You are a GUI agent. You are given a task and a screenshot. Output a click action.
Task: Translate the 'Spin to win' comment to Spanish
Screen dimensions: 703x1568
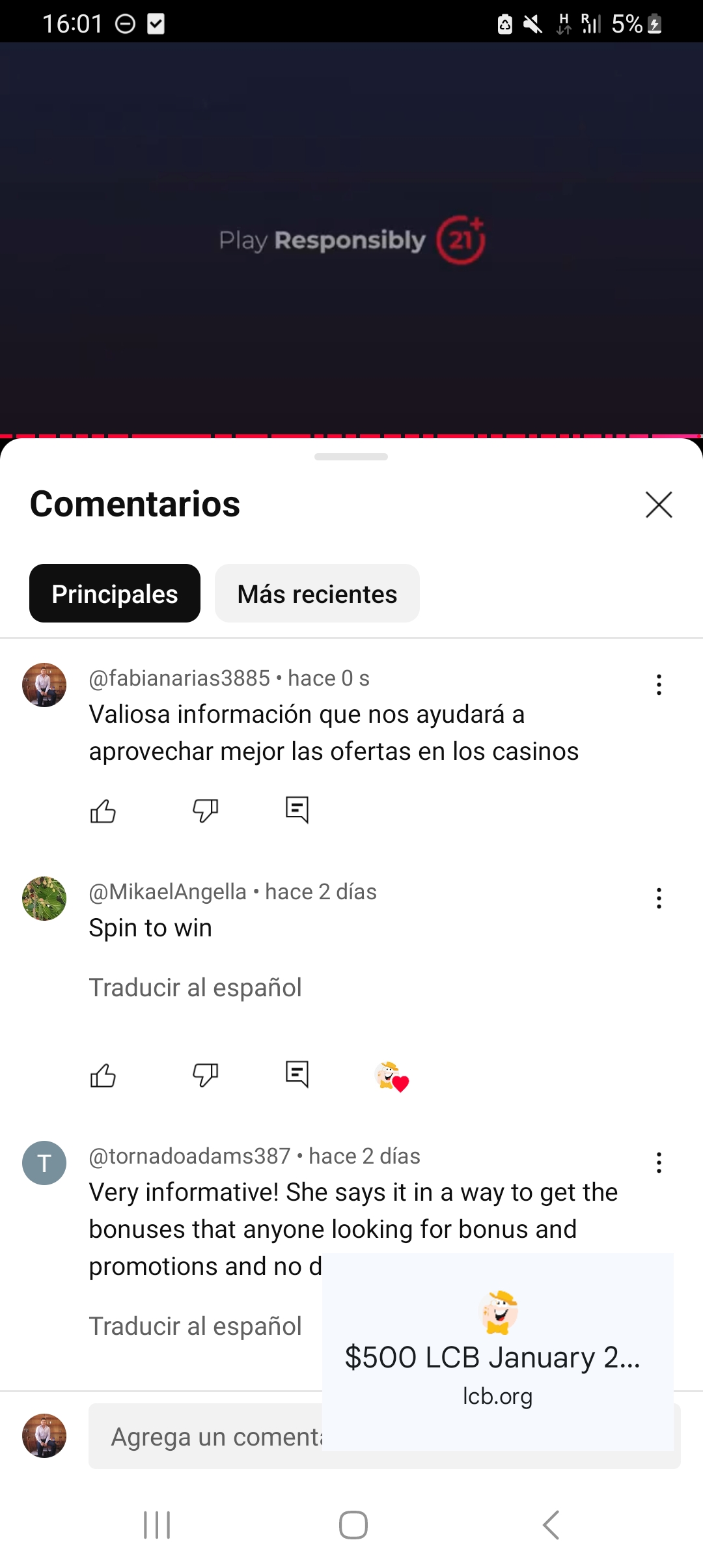[x=195, y=988]
